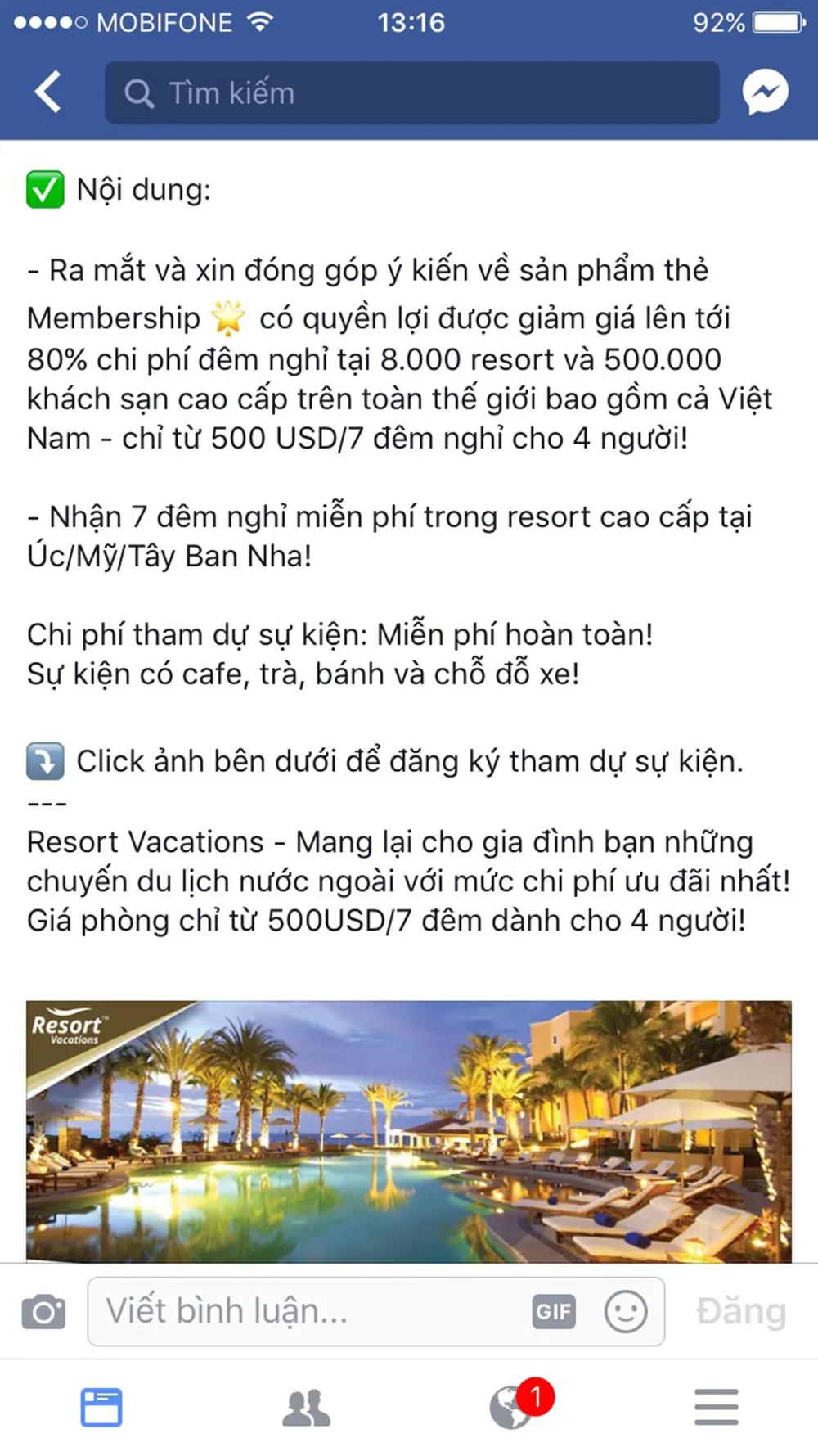Switch to the News Feed tab
Viewport: 818px width, 1456px height.
101,1408
